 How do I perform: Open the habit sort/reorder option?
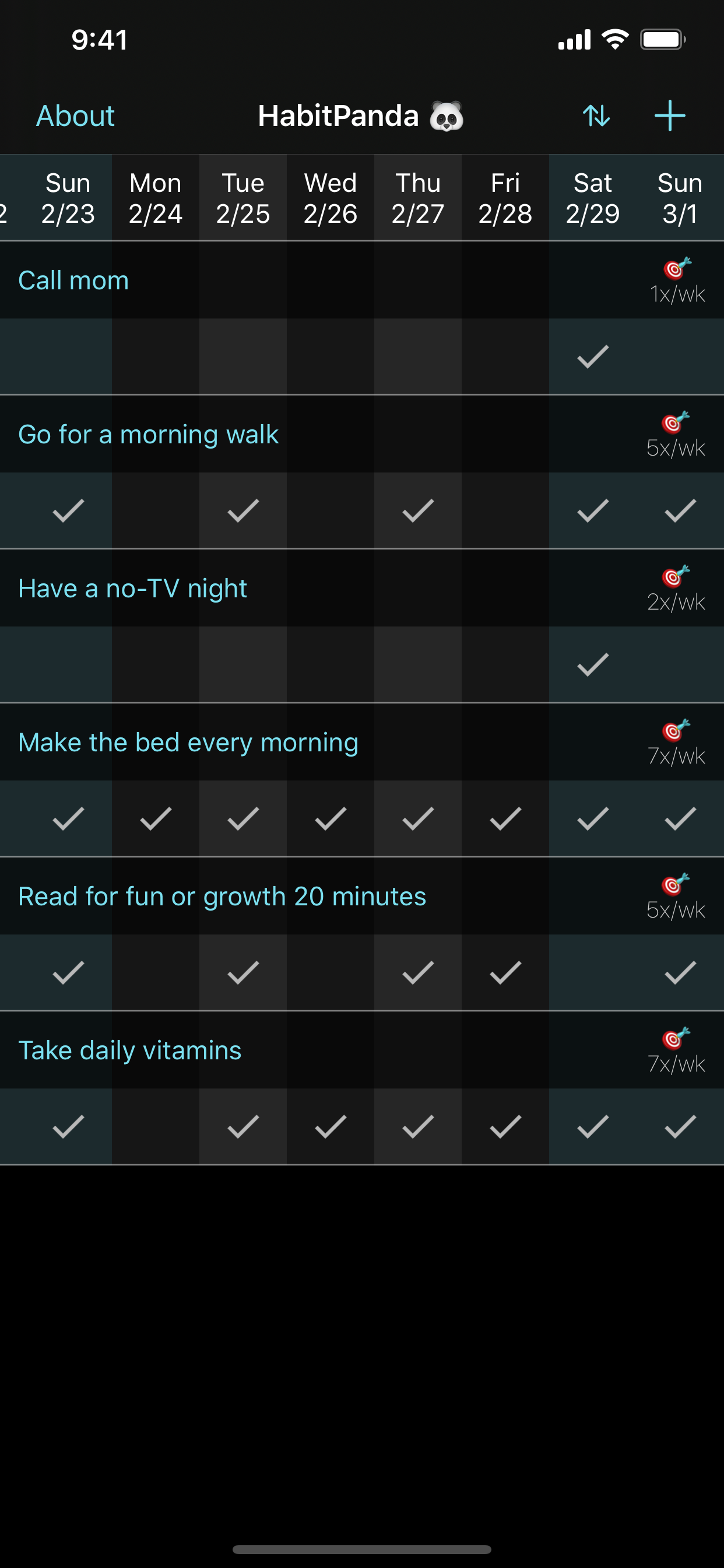click(596, 116)
